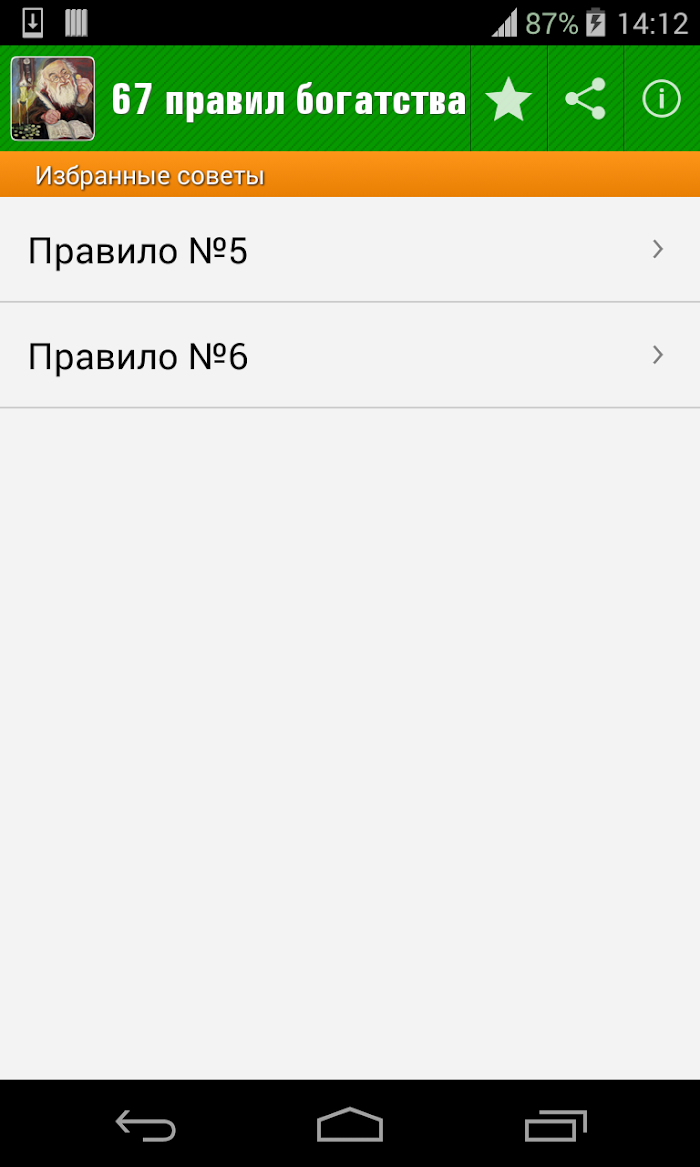This screenshot has height=1167, width=700.
Task: Tap the app icon with old man
Action: [x=53, y=99]
